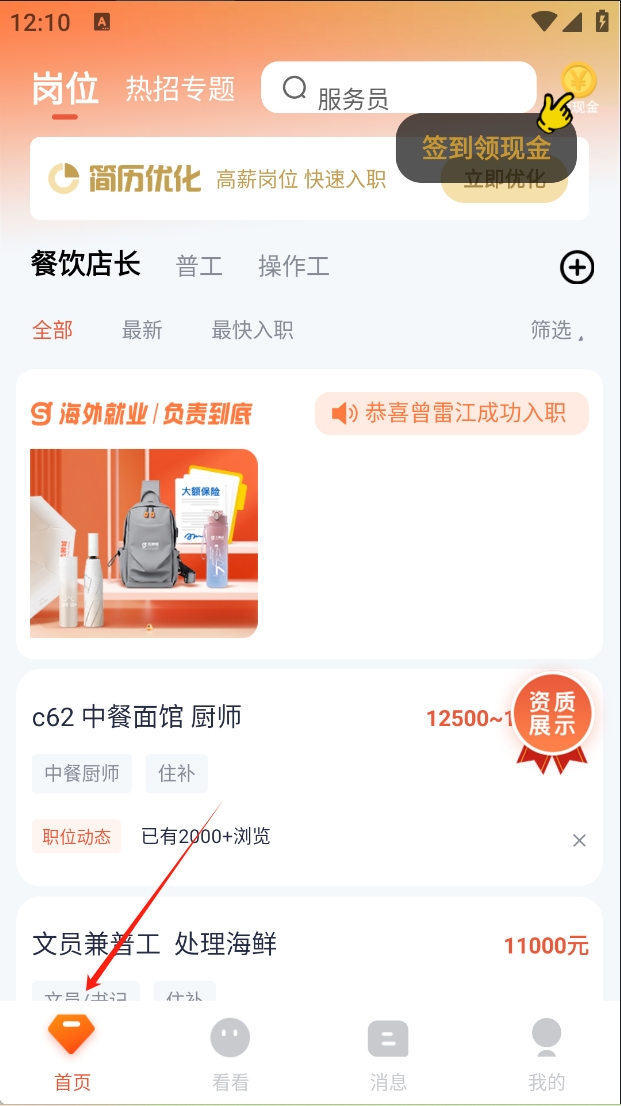
Task: Dismiss the c62 中餐面馆 厨师 card
Action: click(x=579, y=841)
